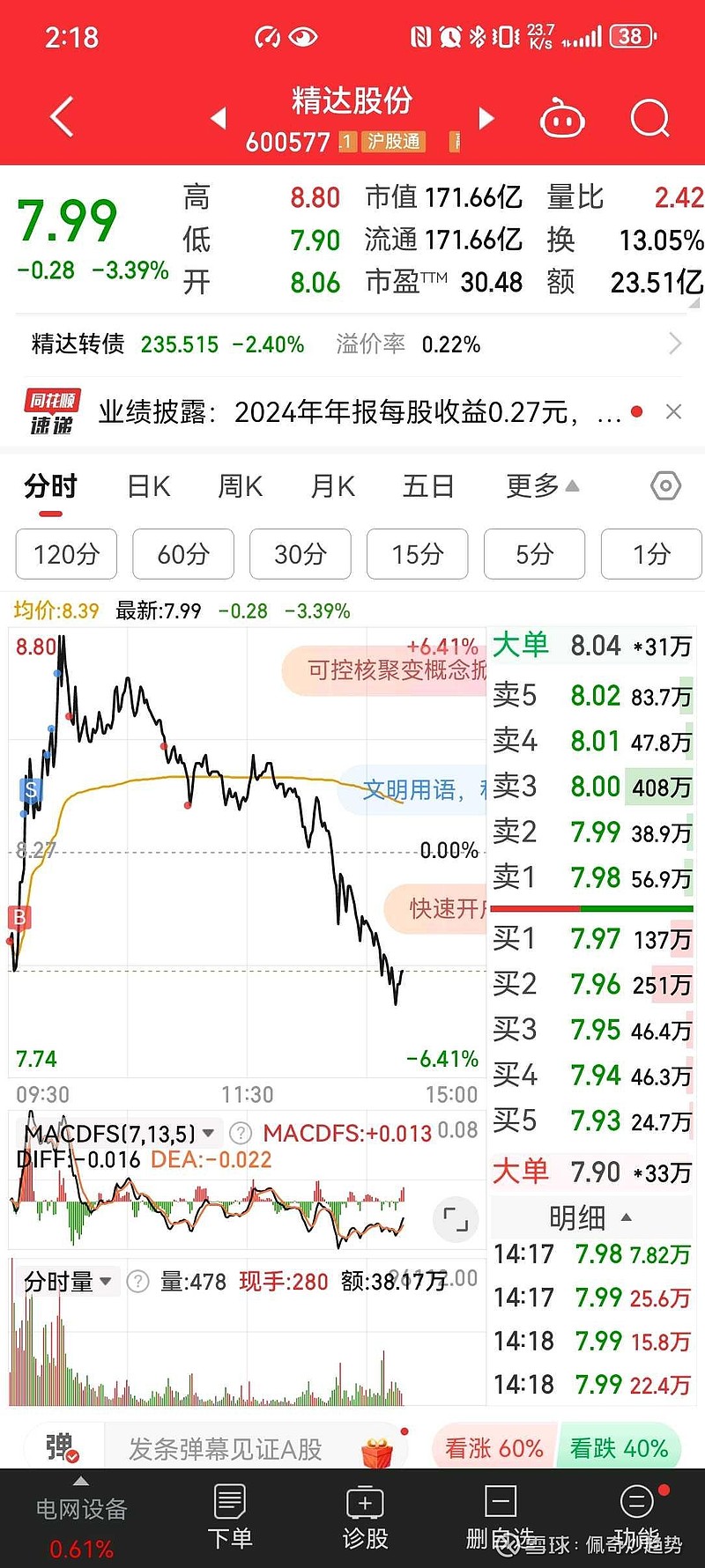Select the 5分 interval chip

(x=535, y=554)
